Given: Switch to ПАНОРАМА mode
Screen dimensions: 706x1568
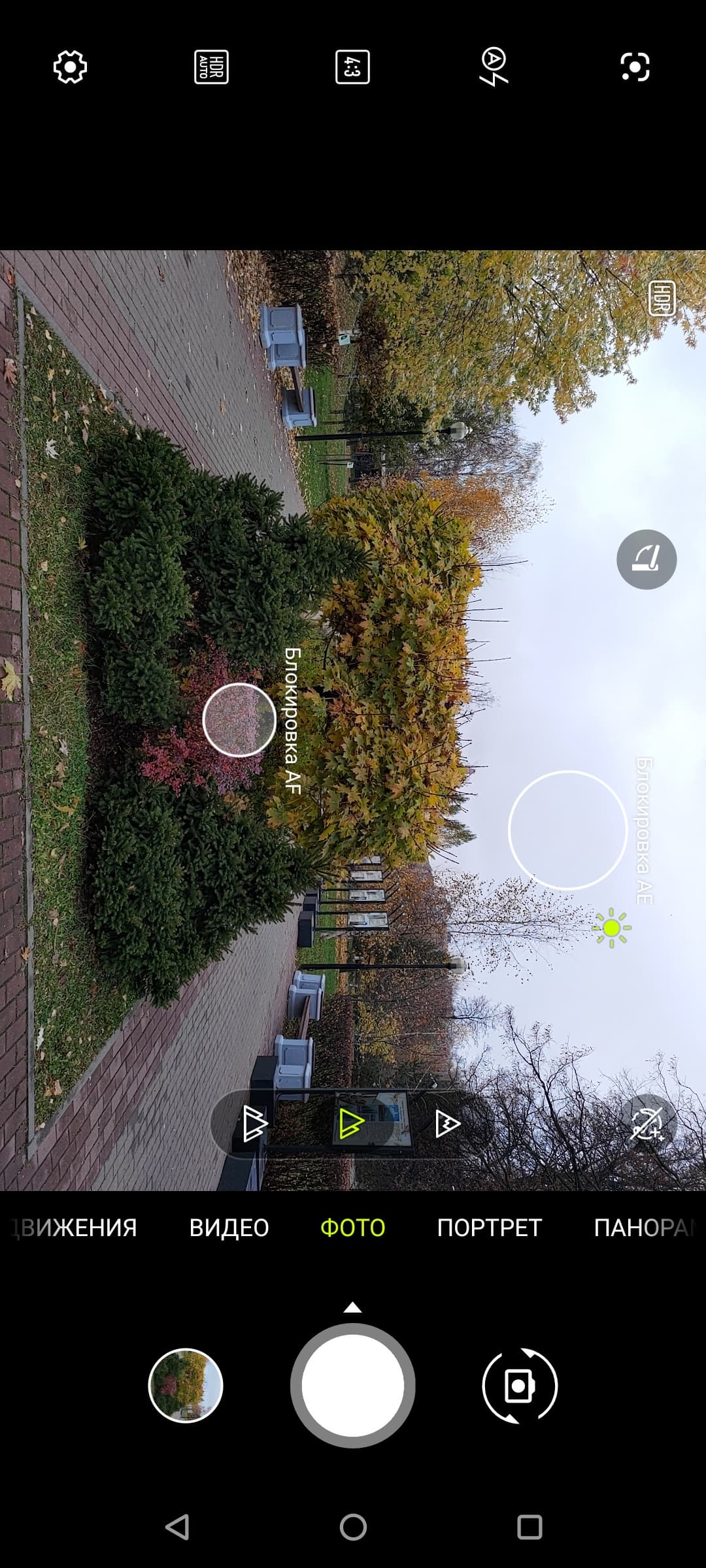Looking at the screenshot, I should coord(644,1228).
